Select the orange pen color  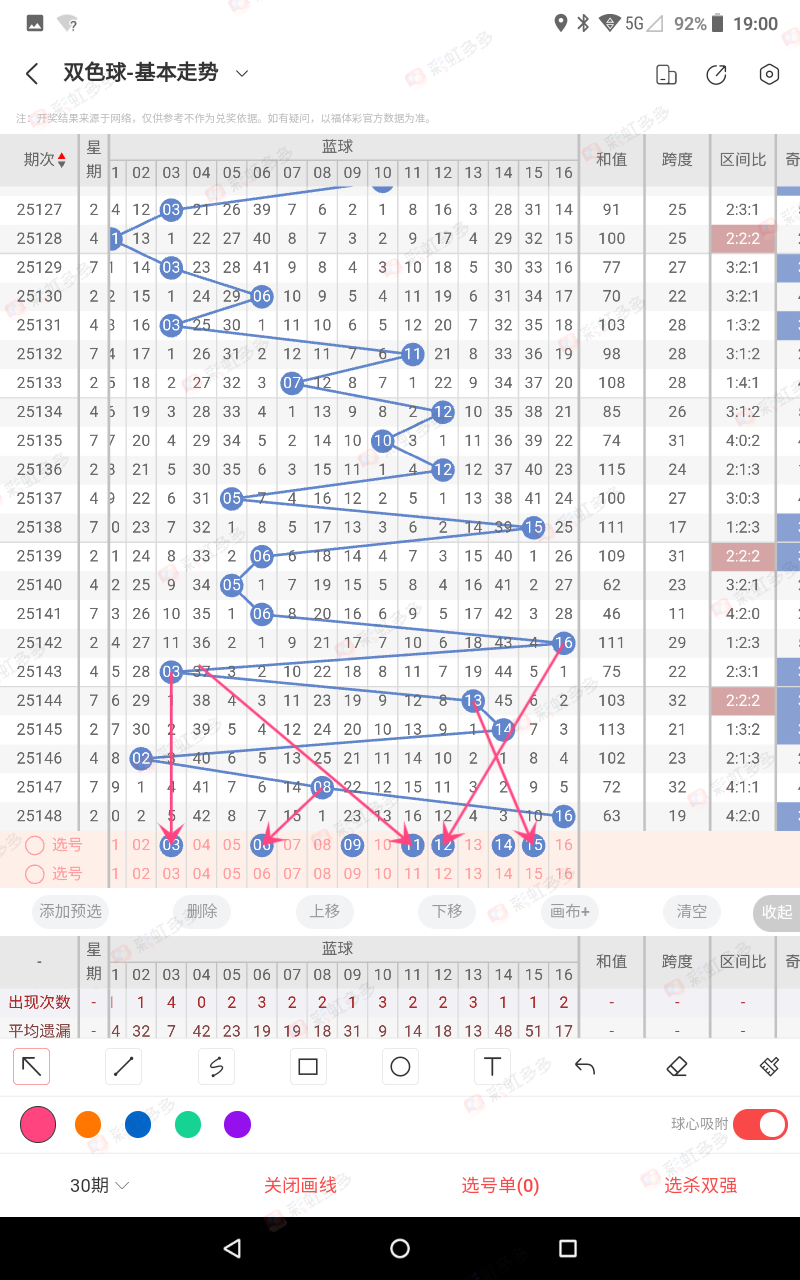88,1125
